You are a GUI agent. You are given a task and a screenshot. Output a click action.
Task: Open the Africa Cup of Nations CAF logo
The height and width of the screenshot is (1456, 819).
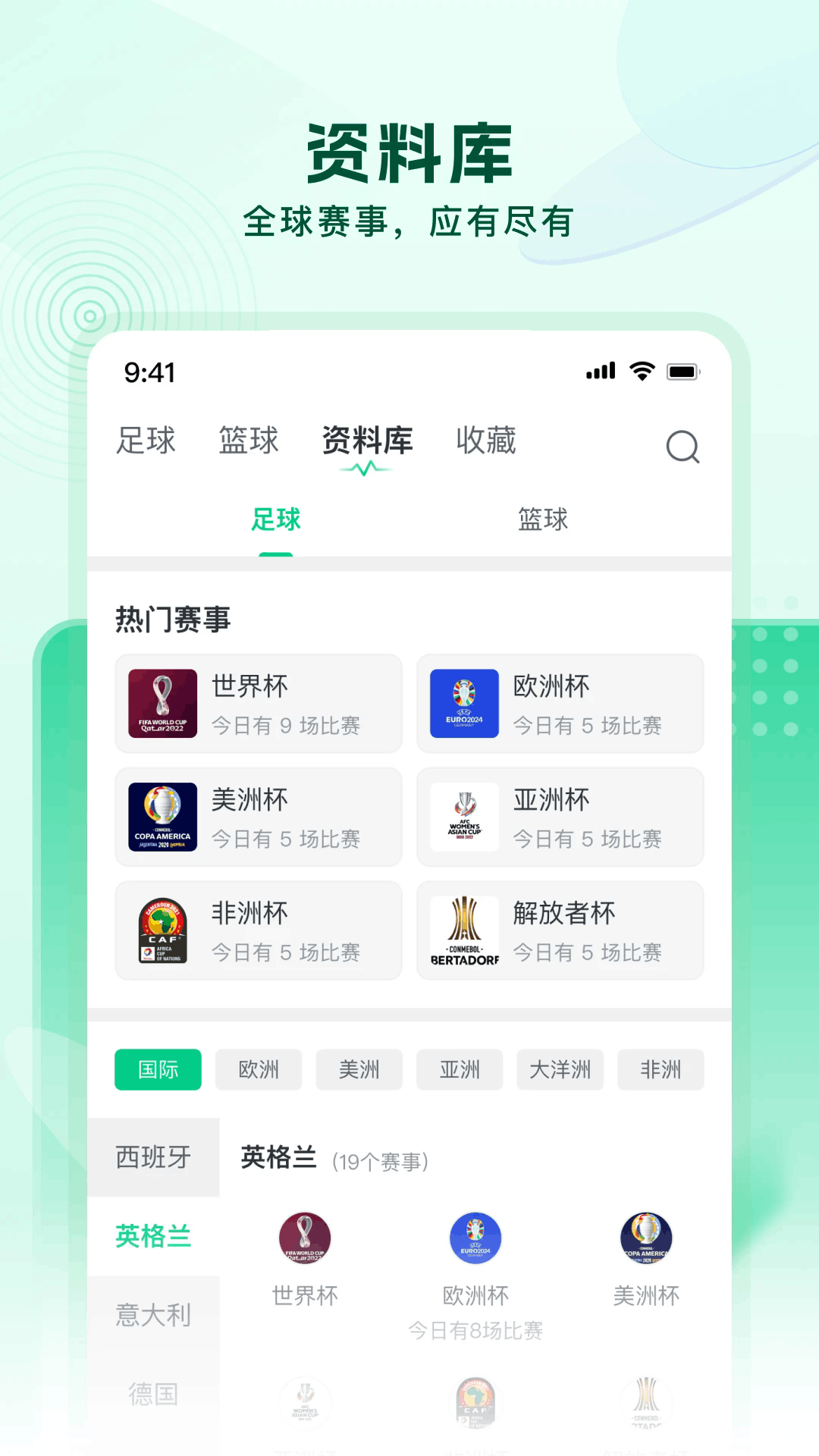pyautogui.click(x=162, y=931)
